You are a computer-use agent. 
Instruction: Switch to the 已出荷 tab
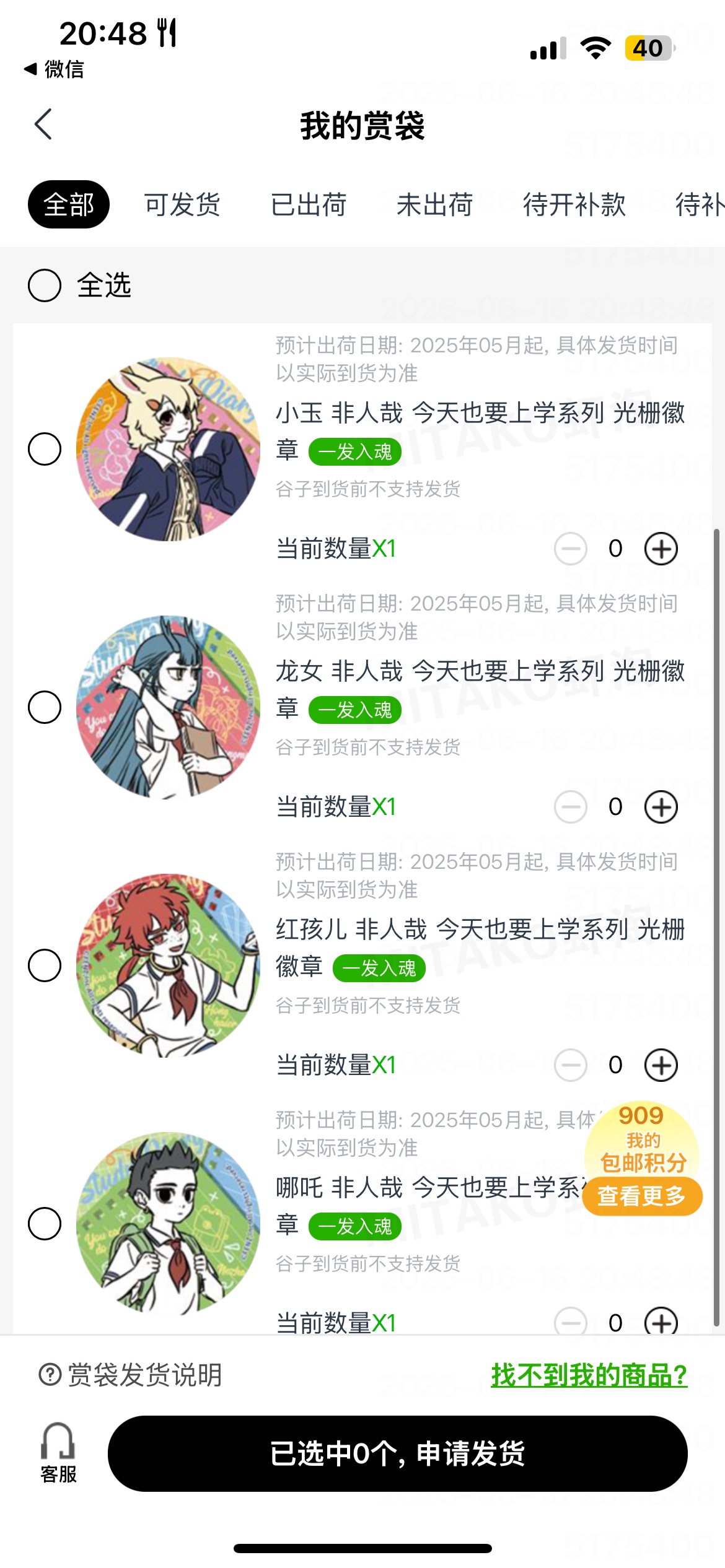coord(309,205)
